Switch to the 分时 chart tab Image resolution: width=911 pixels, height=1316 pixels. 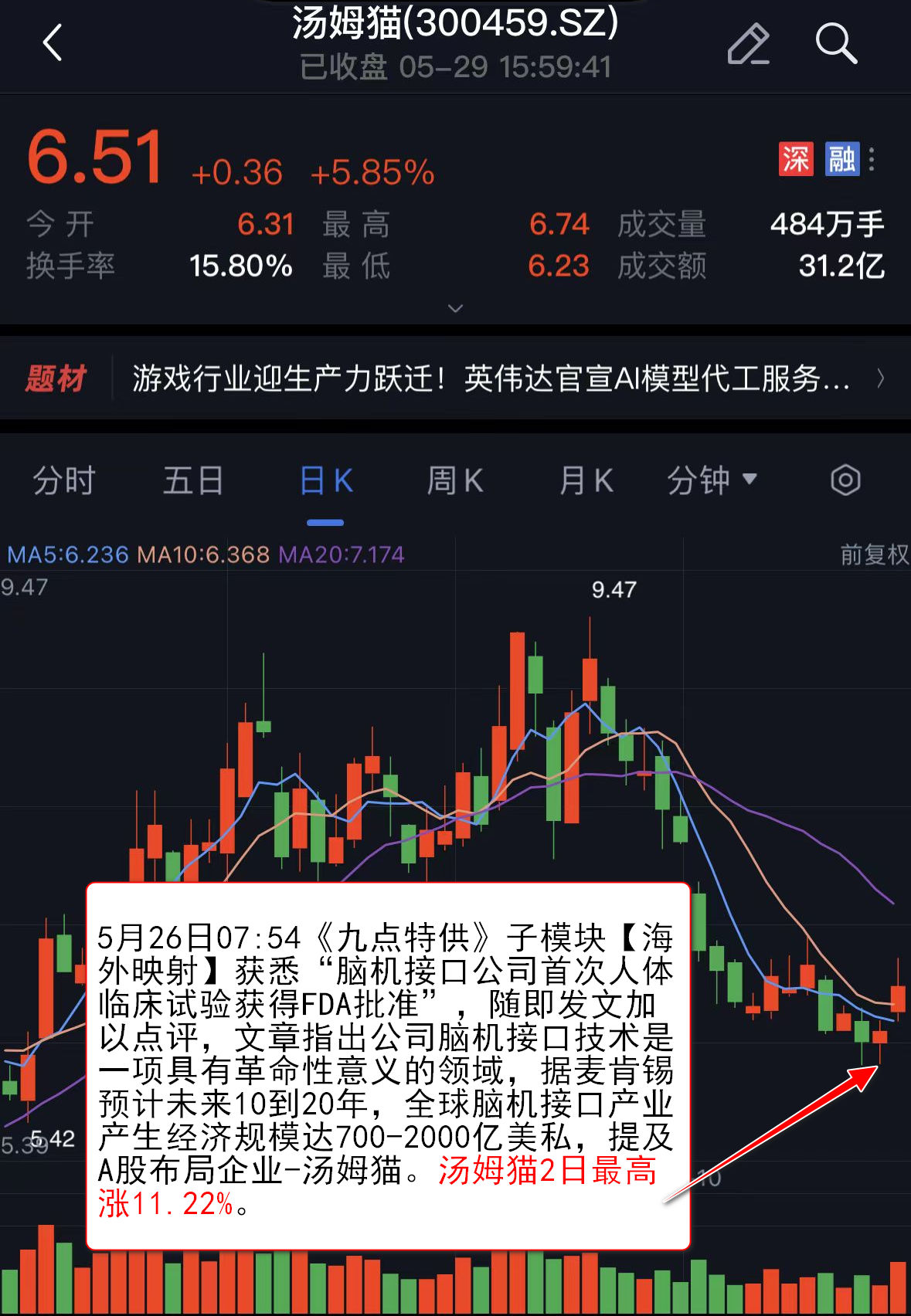[x=63, y=480]
